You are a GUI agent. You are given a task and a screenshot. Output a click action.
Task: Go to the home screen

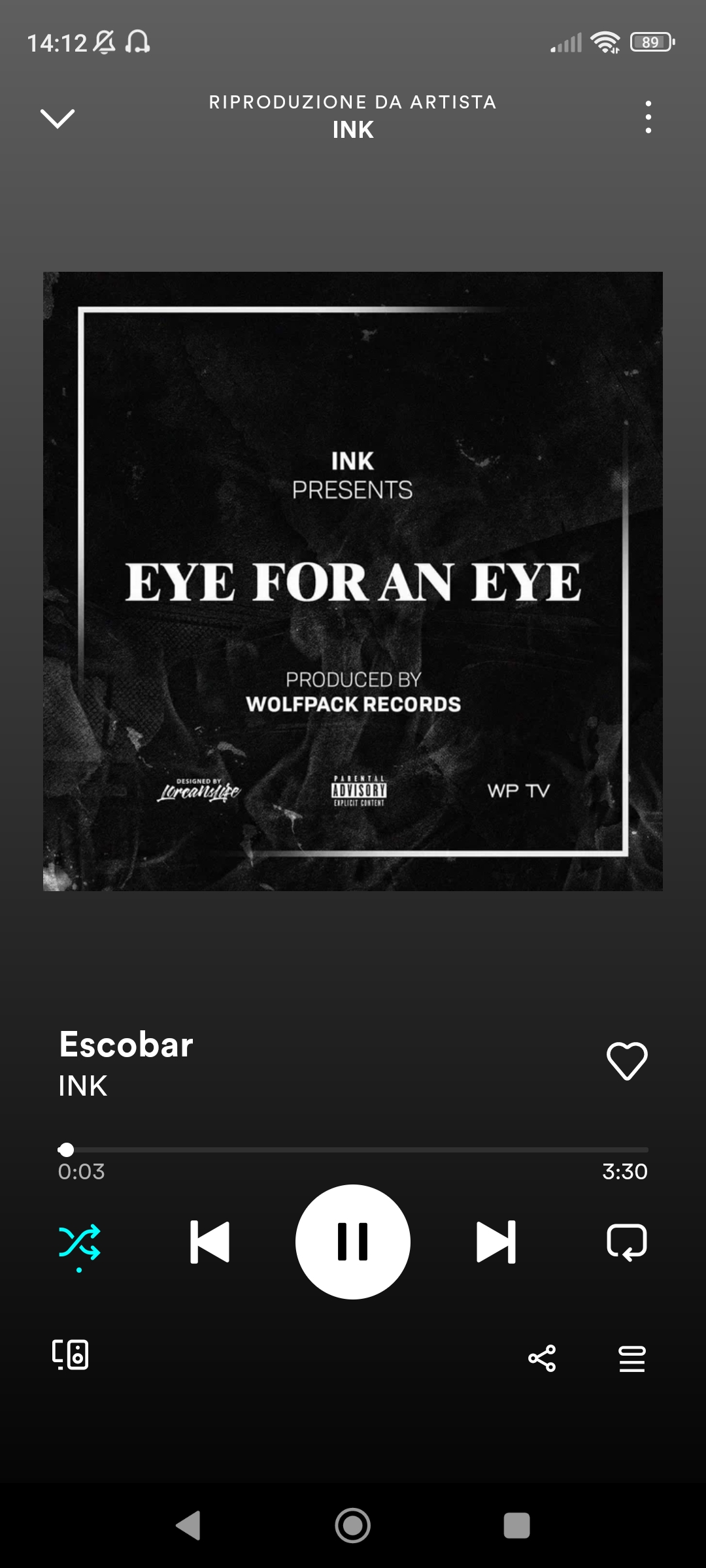tap(353, 1526)
